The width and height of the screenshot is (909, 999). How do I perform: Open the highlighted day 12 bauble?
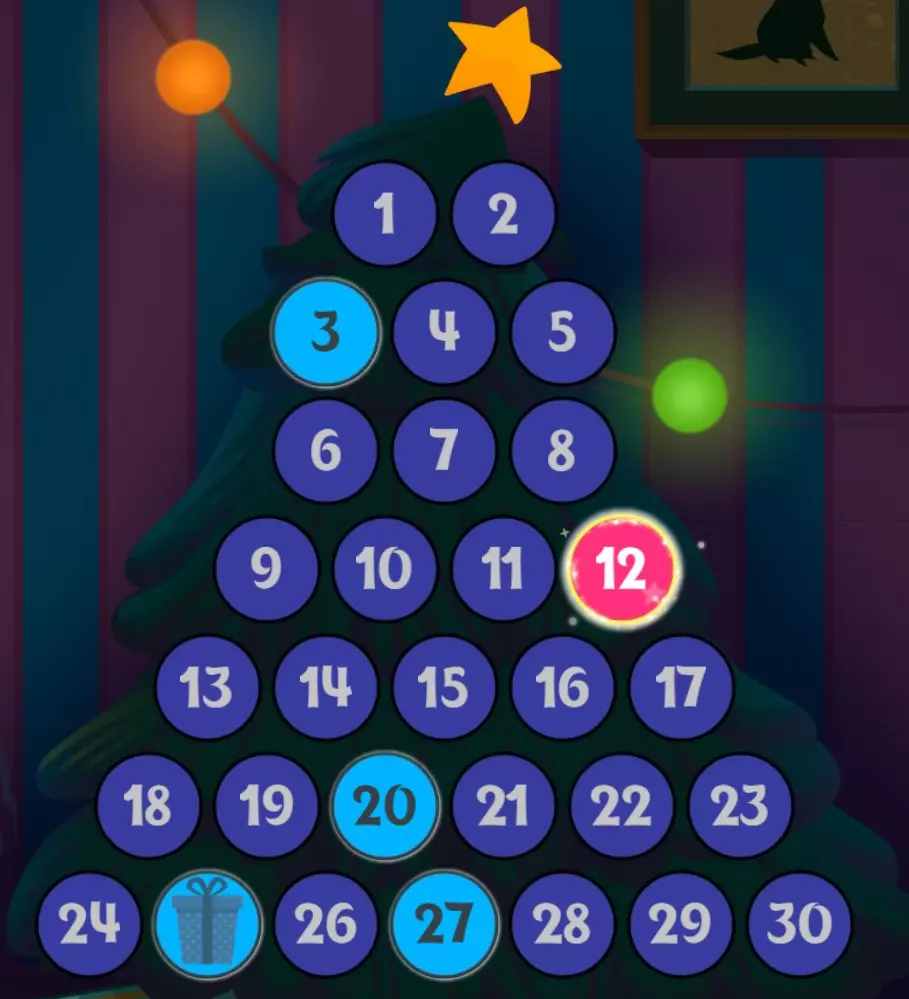(622, 570)
